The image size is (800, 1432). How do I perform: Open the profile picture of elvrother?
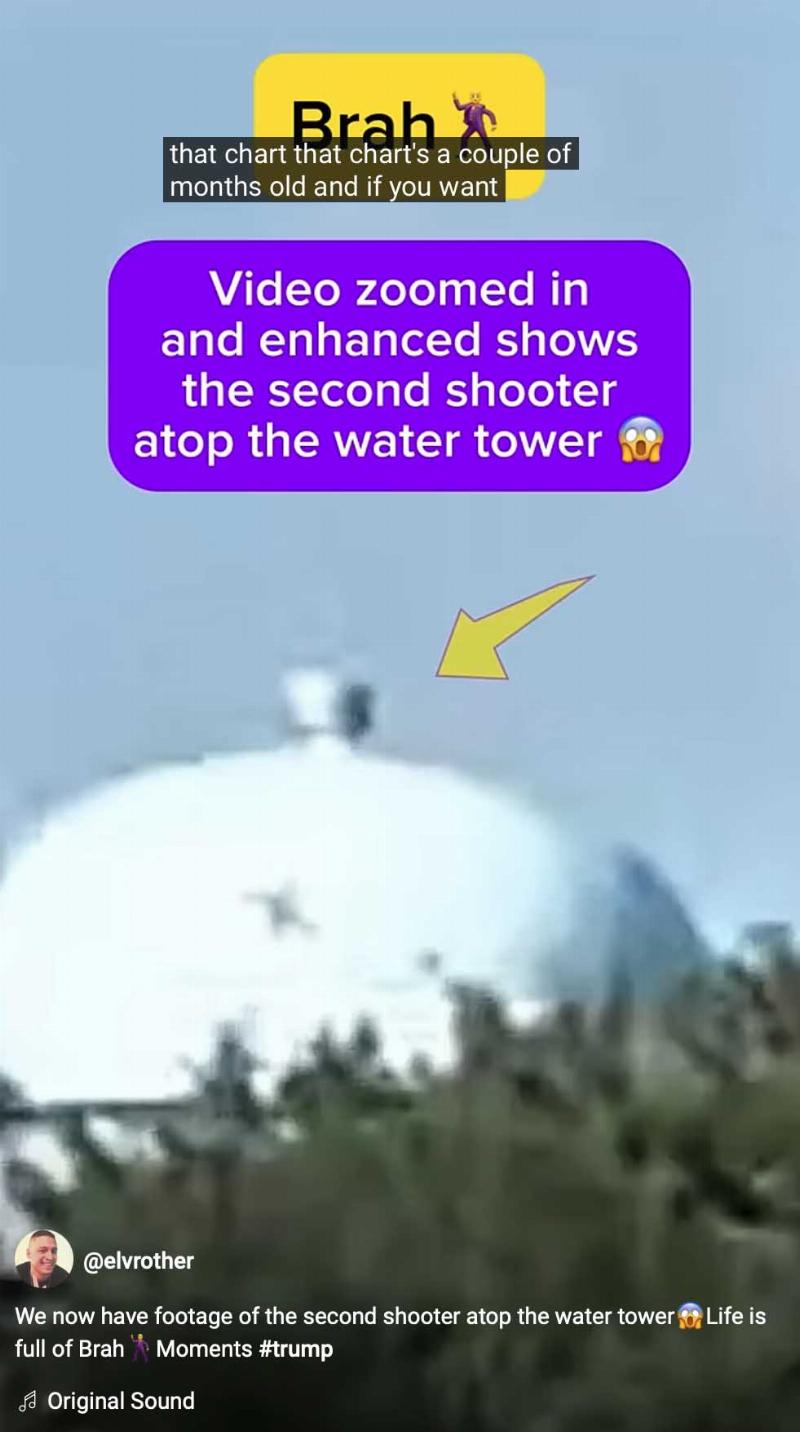pyautogui.click(x=44, y=1259)
